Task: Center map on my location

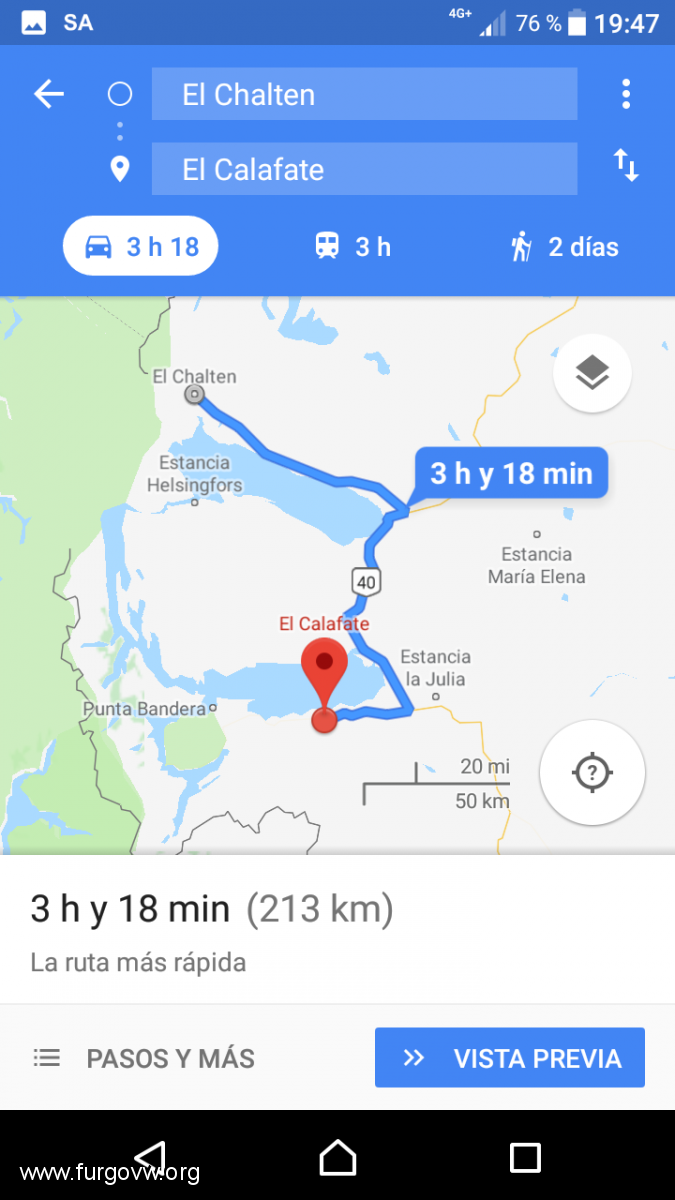Action: tap(592, 772)
